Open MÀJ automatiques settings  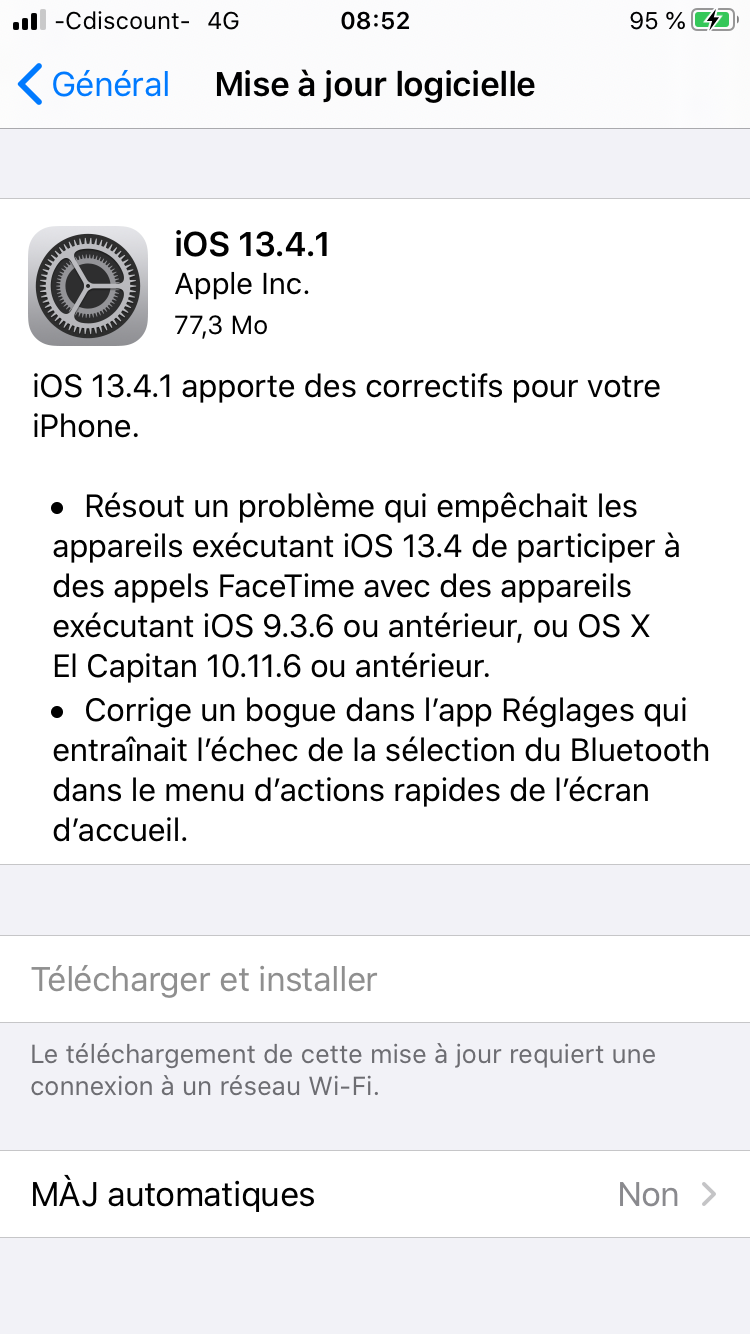[x=375, y=1194]
